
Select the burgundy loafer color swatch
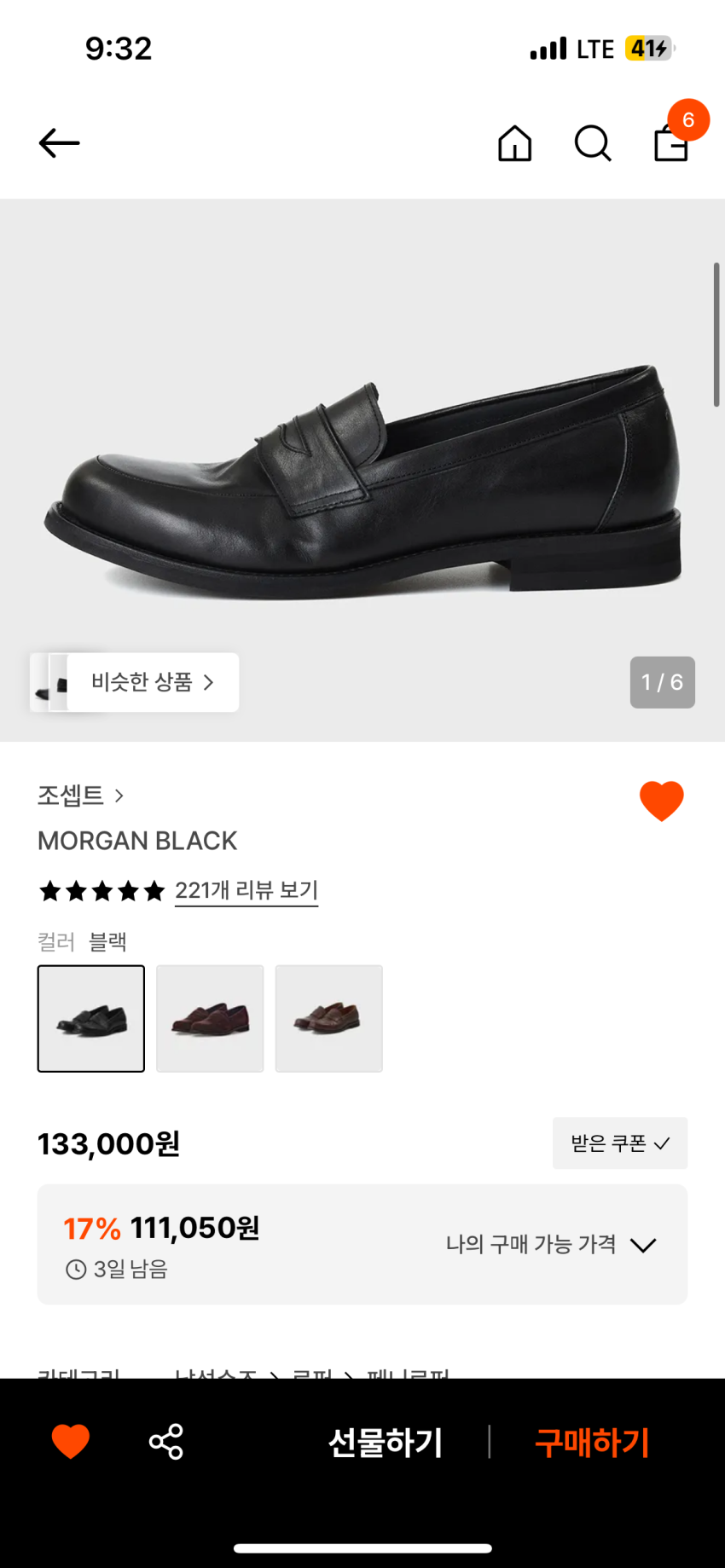coord(210,1018)
